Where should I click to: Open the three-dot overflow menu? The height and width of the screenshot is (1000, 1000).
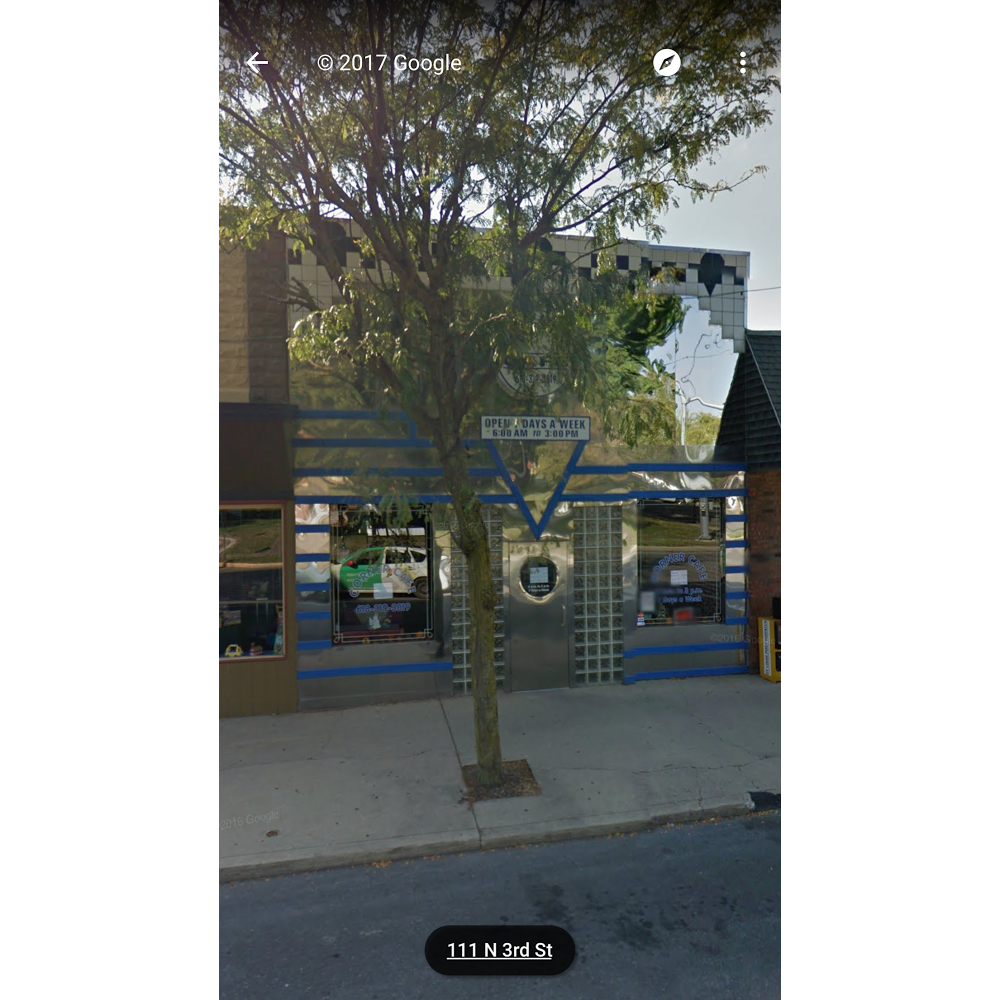(742, 63)
